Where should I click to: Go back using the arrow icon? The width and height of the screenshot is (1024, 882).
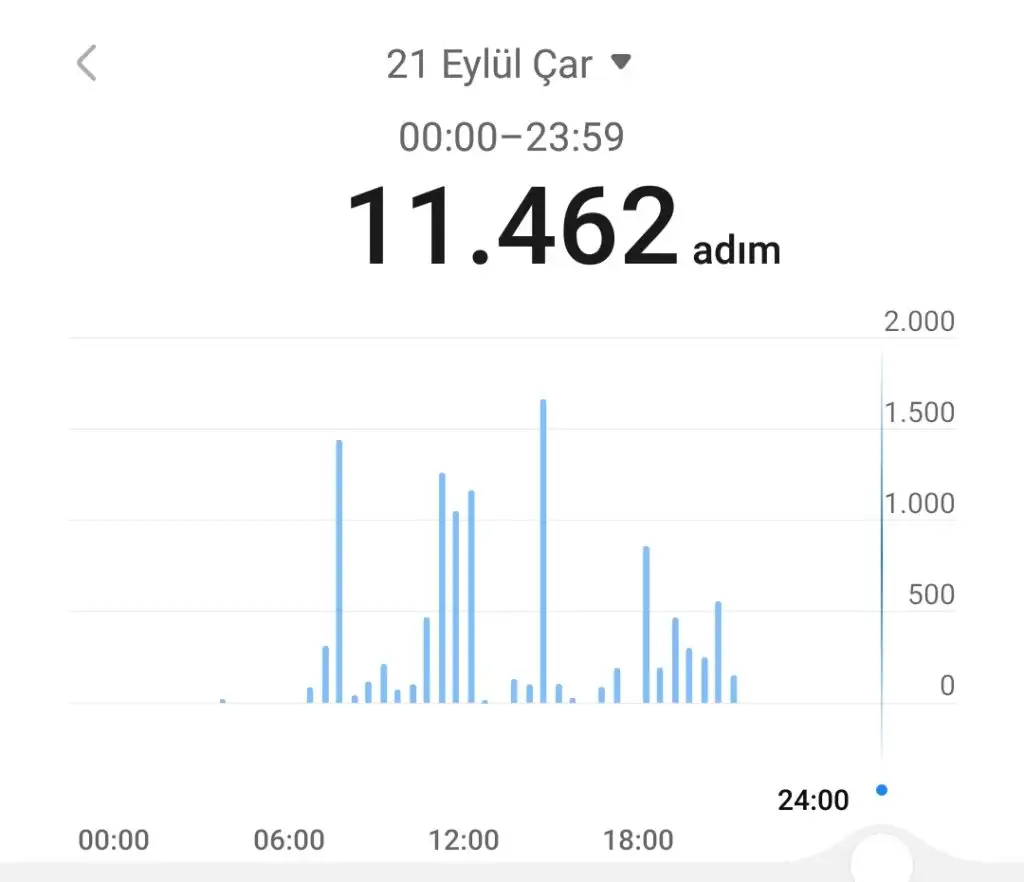tap(87, 63)
